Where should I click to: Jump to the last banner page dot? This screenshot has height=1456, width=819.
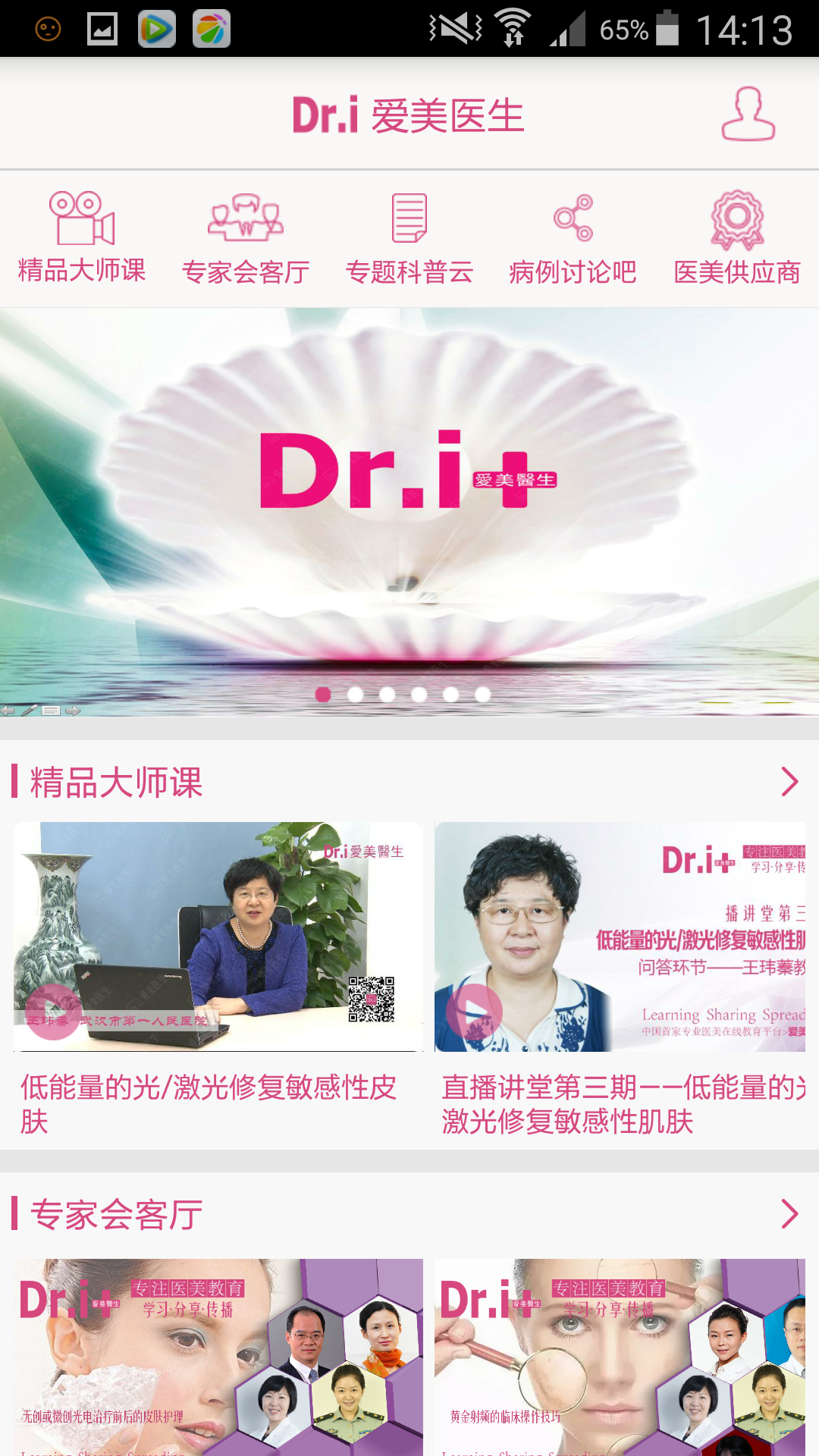483,695
